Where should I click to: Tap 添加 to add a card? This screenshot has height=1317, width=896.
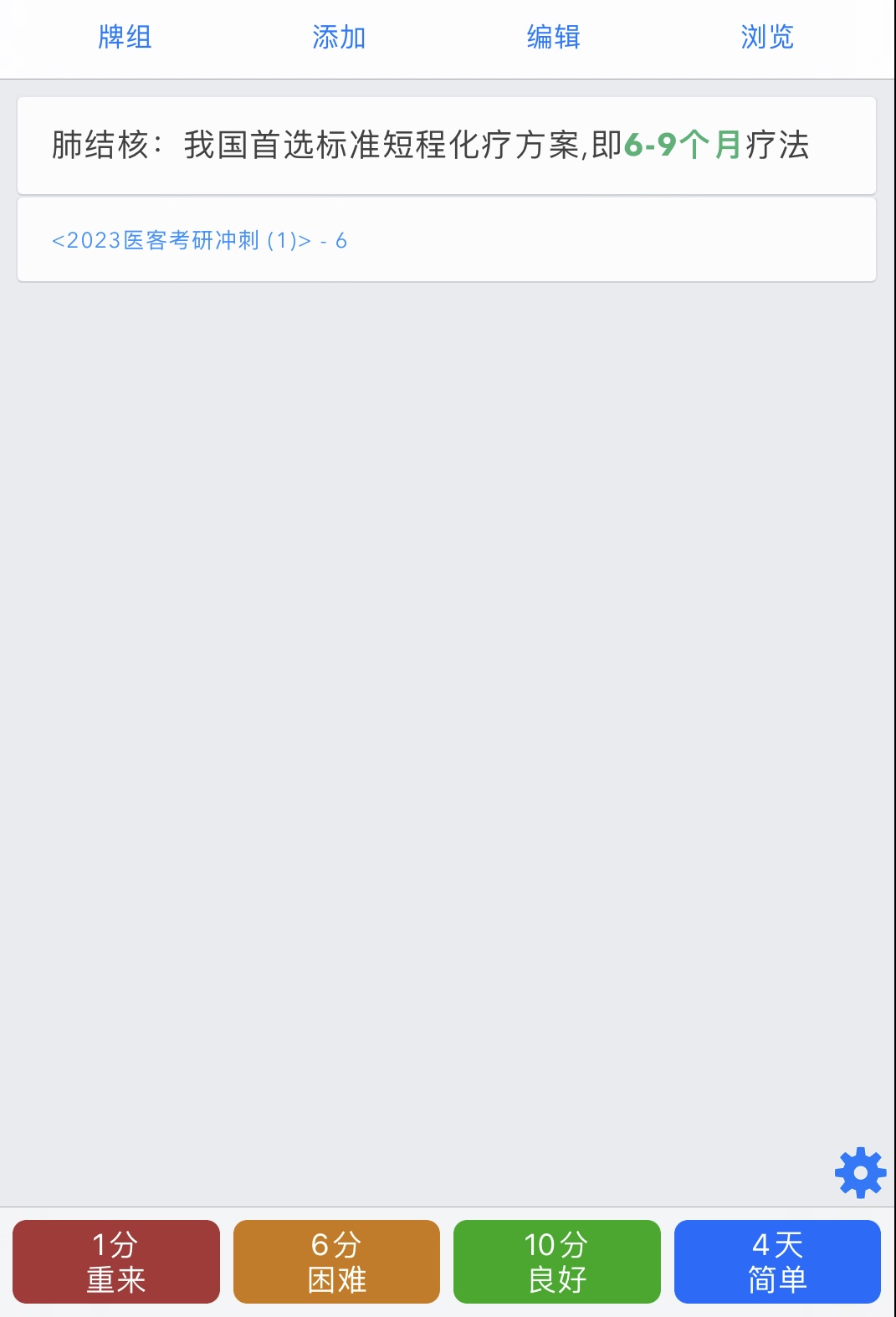click(x=339, y=38)
